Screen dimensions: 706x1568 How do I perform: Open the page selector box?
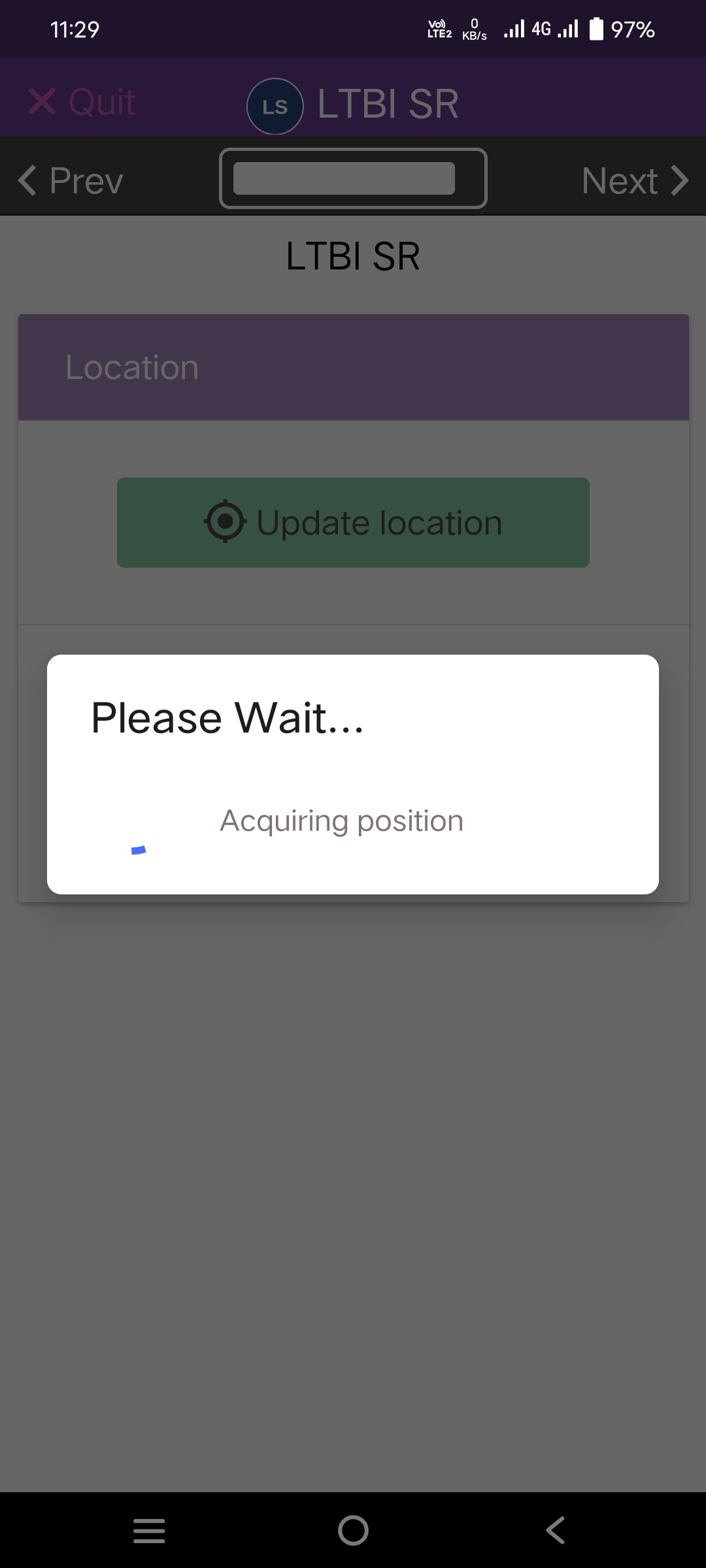coord(353,178)
